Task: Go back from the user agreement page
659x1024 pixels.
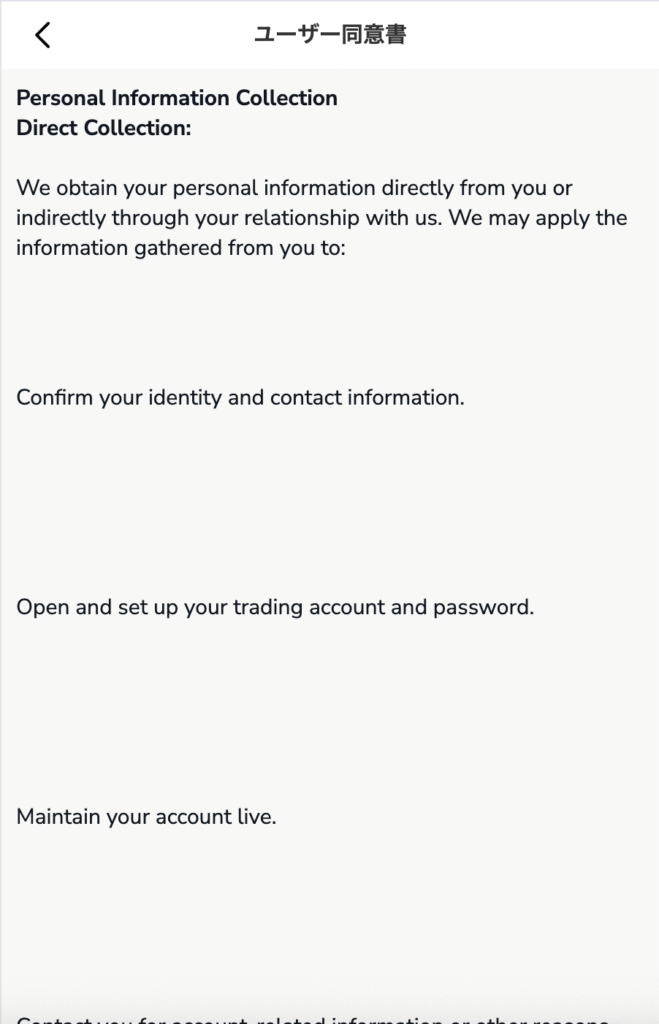Action: 42,35
